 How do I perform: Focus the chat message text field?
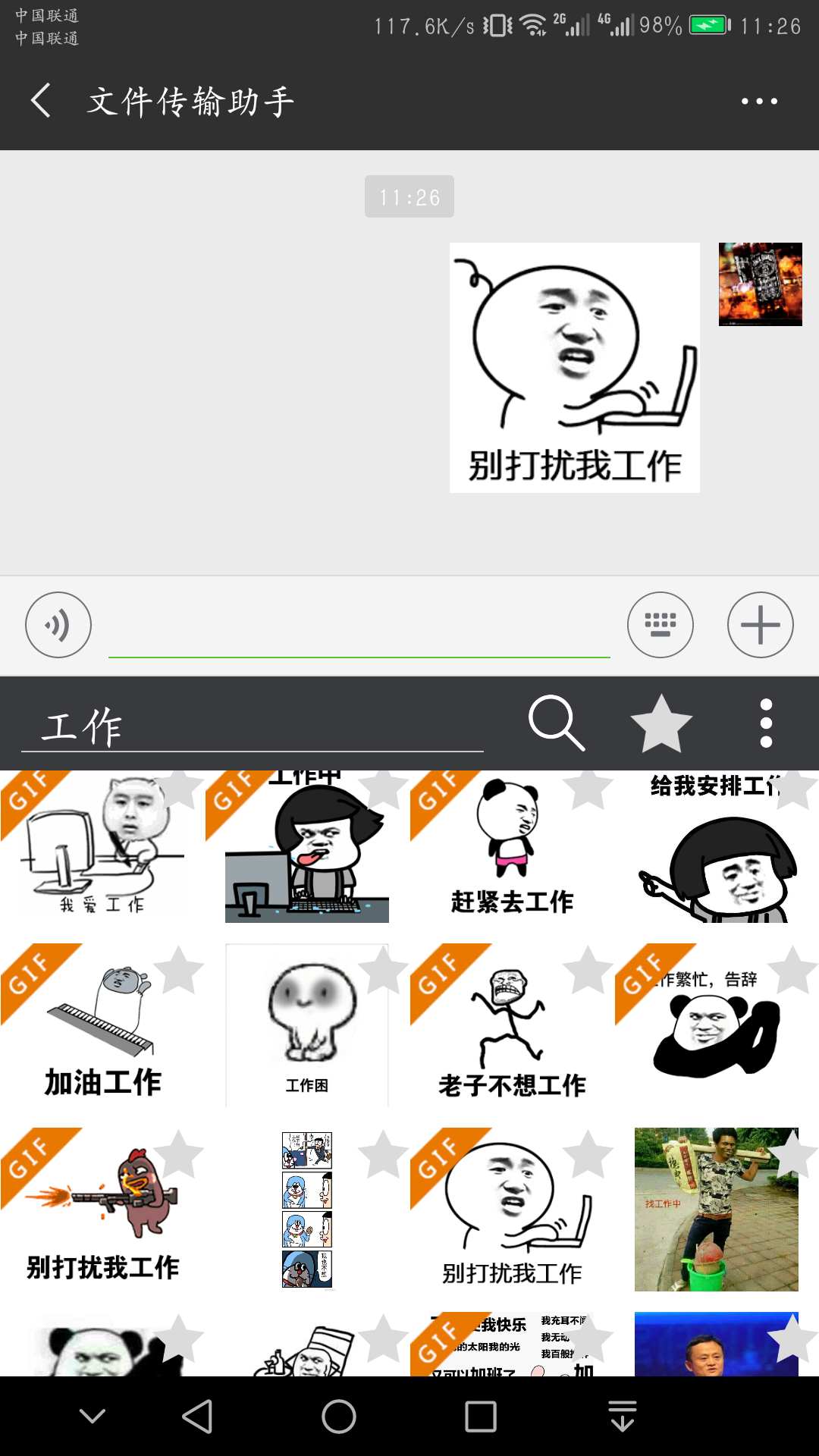[x=359, y=626]
